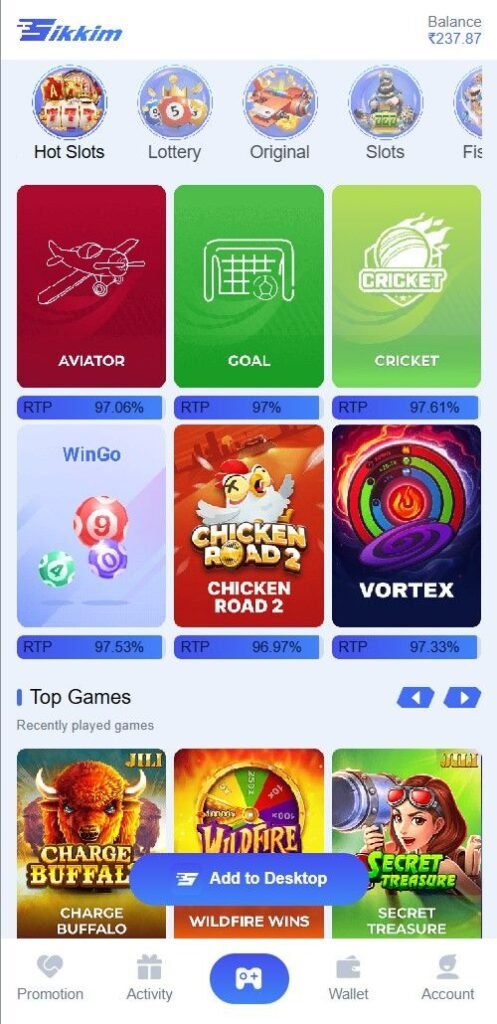Select the Hot Slots category
Screen dimensions: 497x1024
(69, 114)
